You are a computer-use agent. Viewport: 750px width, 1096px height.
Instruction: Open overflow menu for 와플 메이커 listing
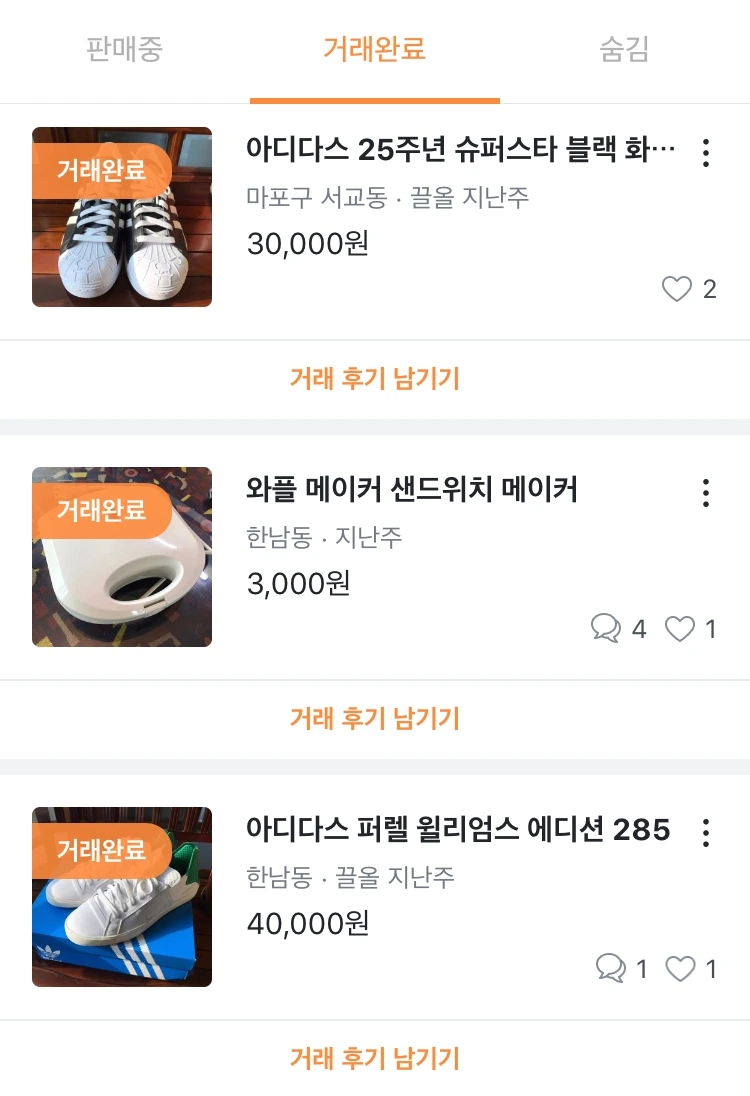706,493
